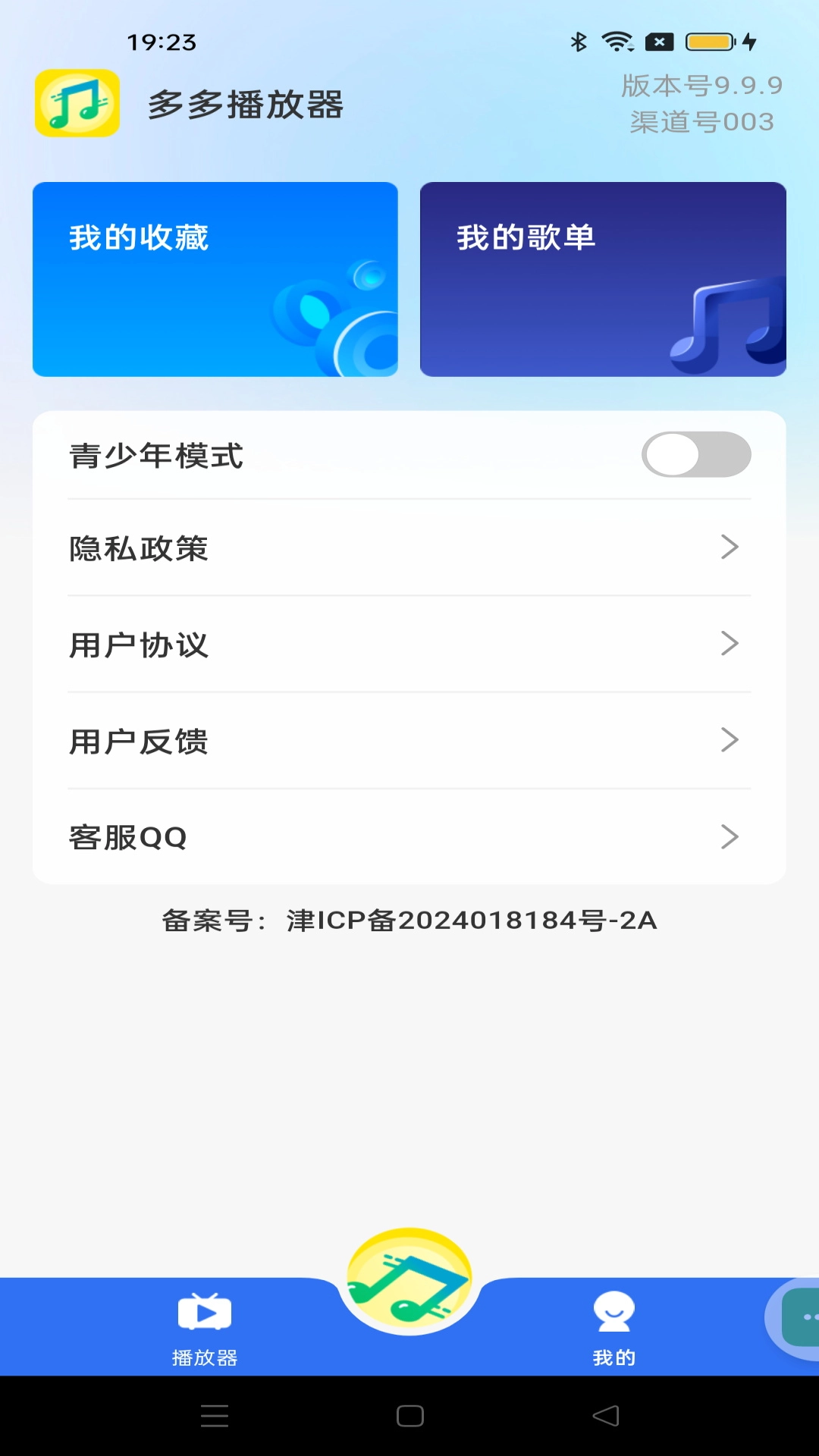Viewport: 819px width, 1456px height.
Task: Open 我的歌单 card
Action: click(603, 278)
